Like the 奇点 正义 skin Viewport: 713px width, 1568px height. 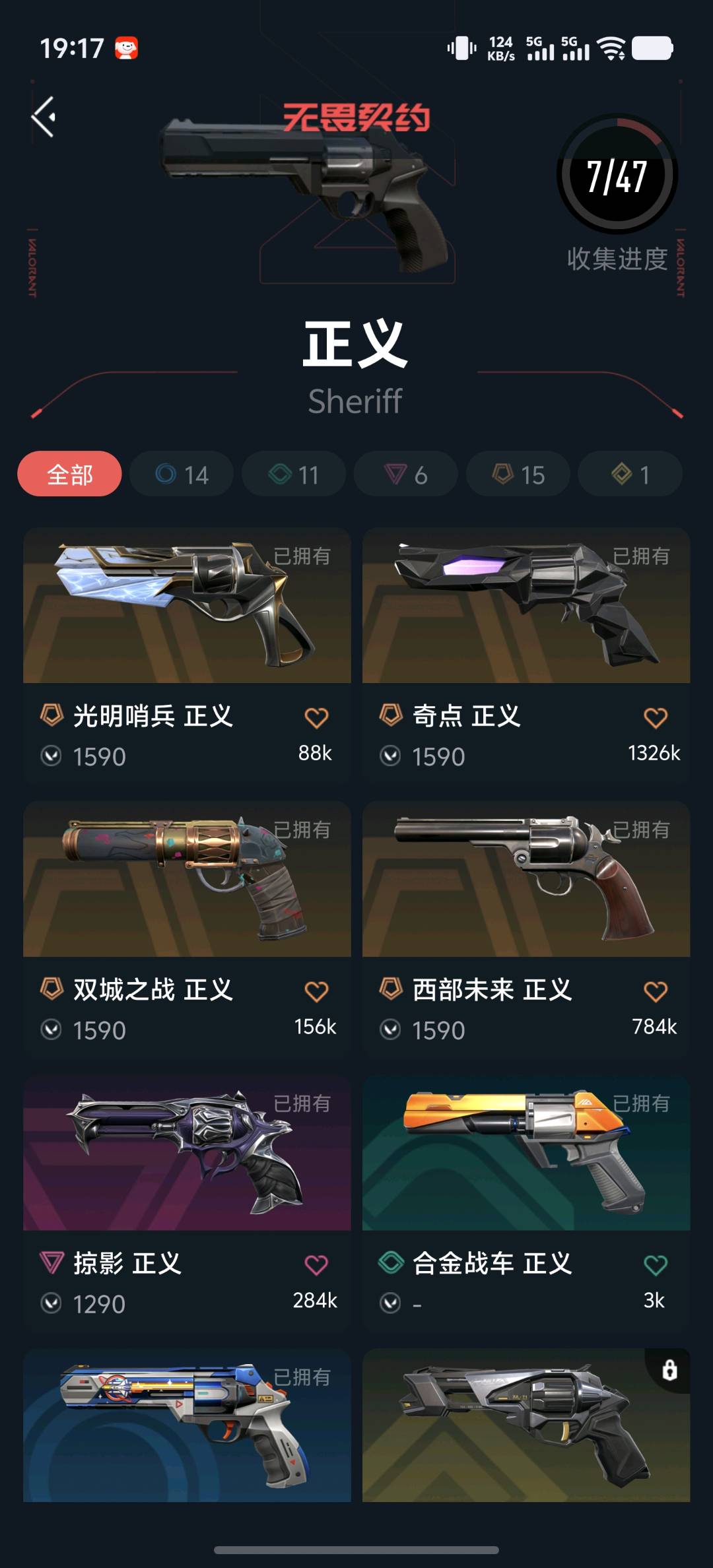[656, 718]
